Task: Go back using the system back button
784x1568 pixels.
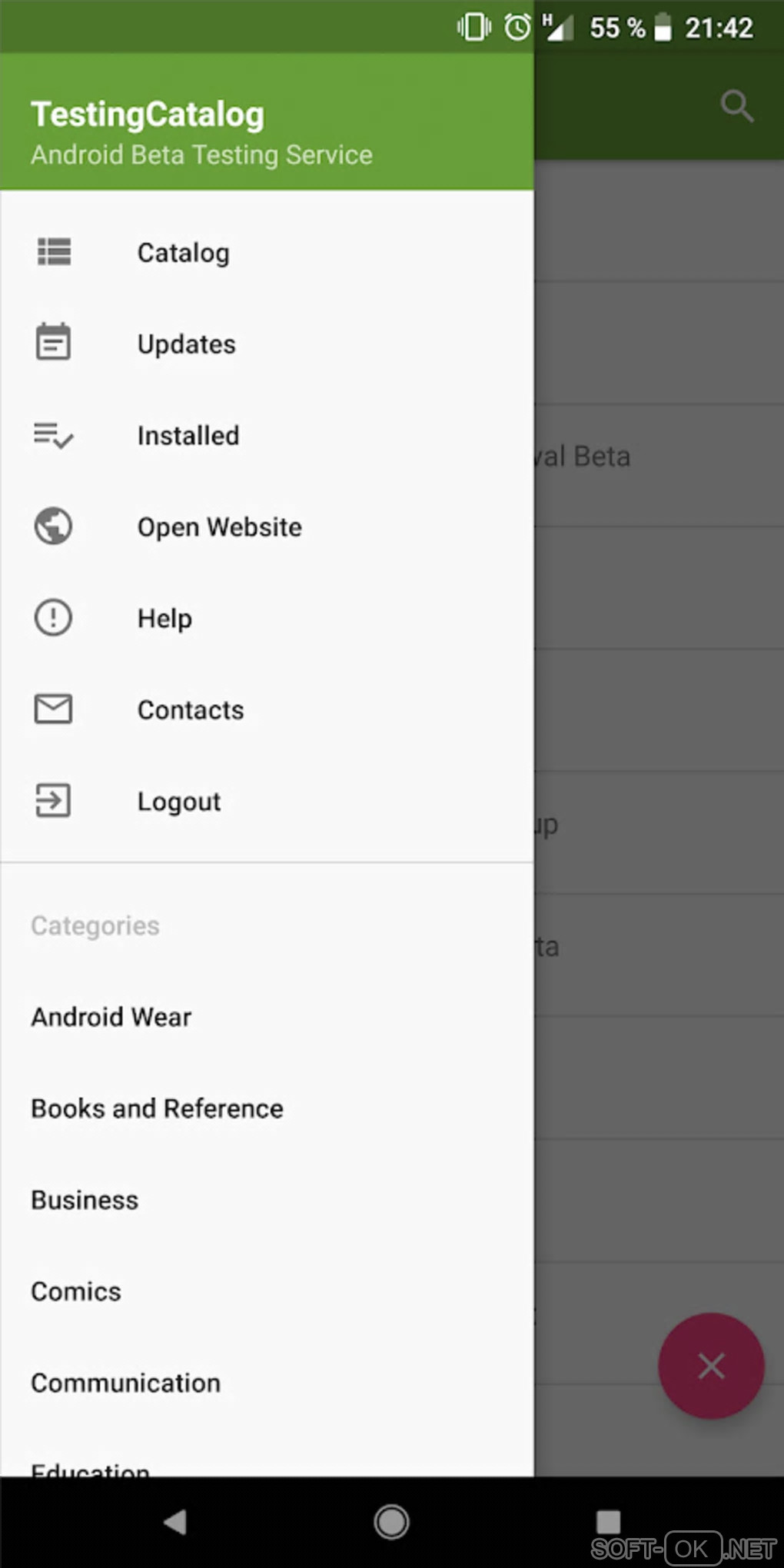Action: 175,1522
